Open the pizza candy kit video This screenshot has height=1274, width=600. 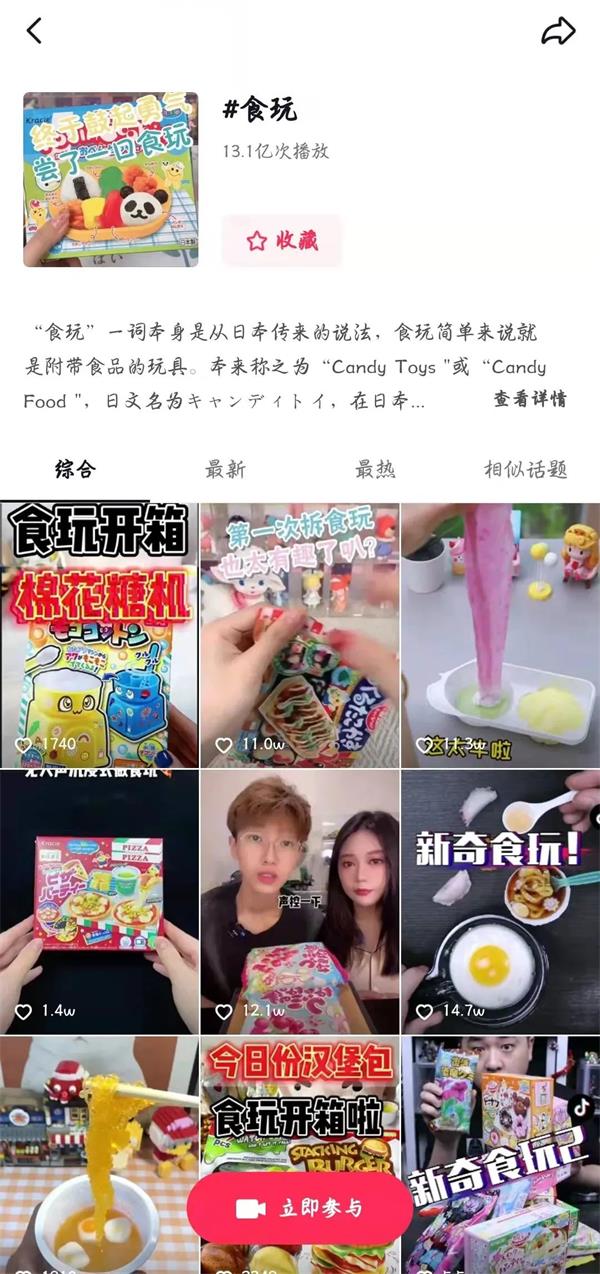coord(99,900)
